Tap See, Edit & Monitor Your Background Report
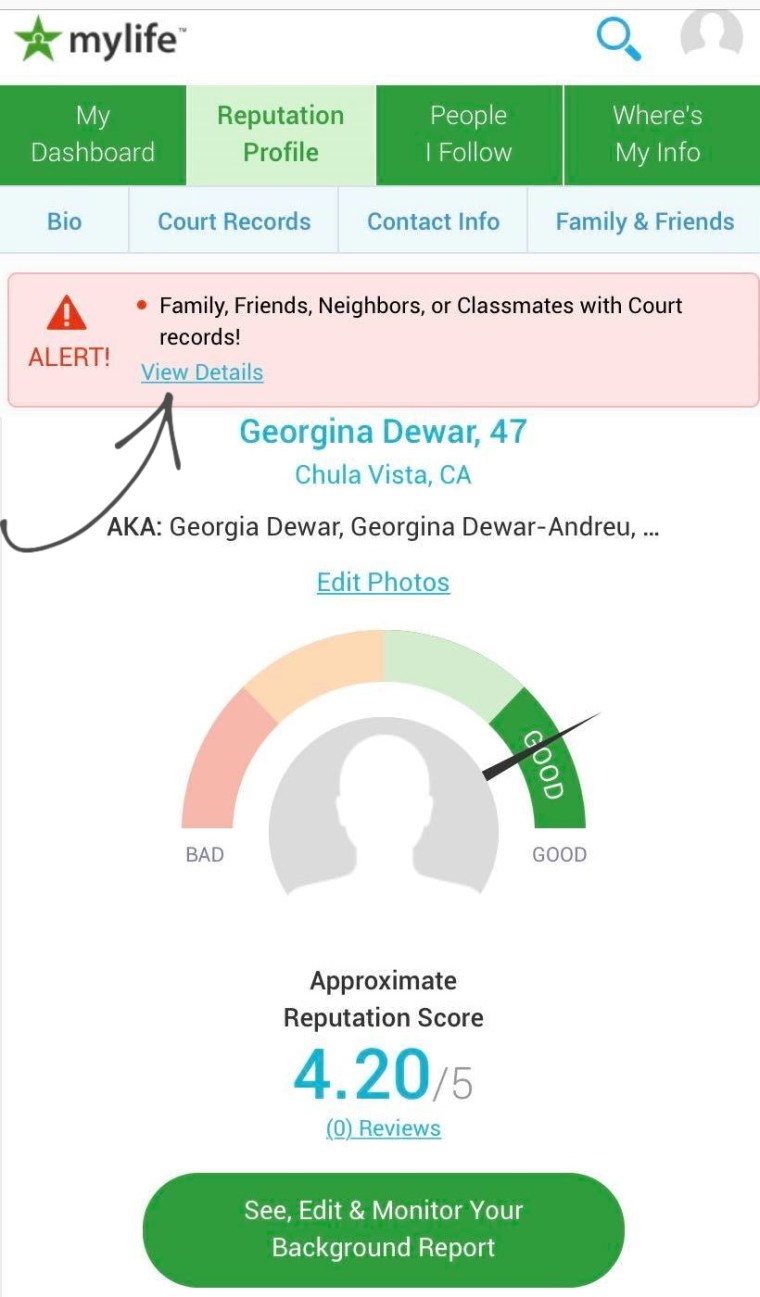 click(383, 1229)
